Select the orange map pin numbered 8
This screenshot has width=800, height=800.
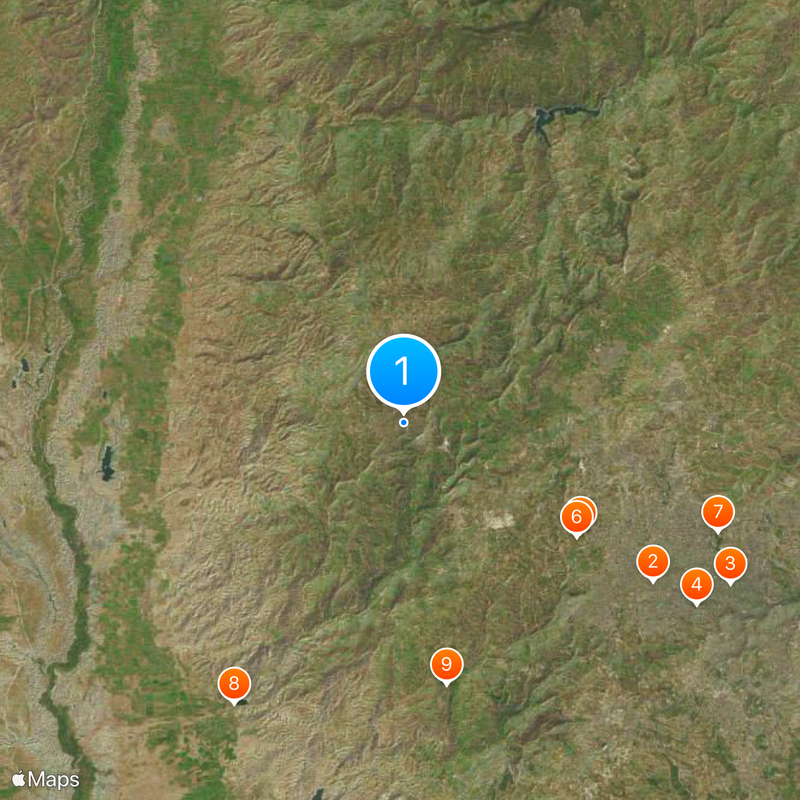(x=234, y=684)
